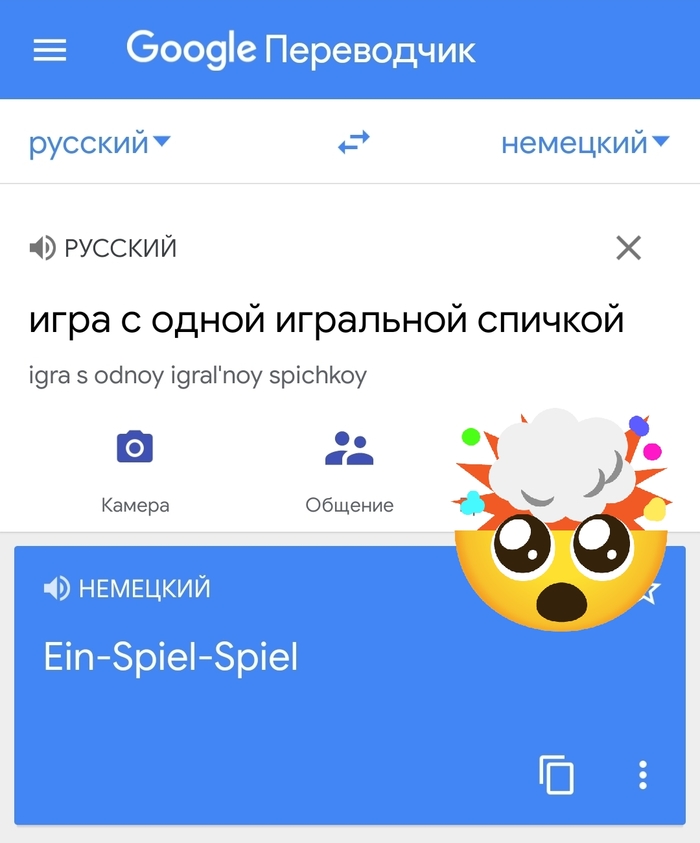Swap source and target languages

tap(353, 143)
